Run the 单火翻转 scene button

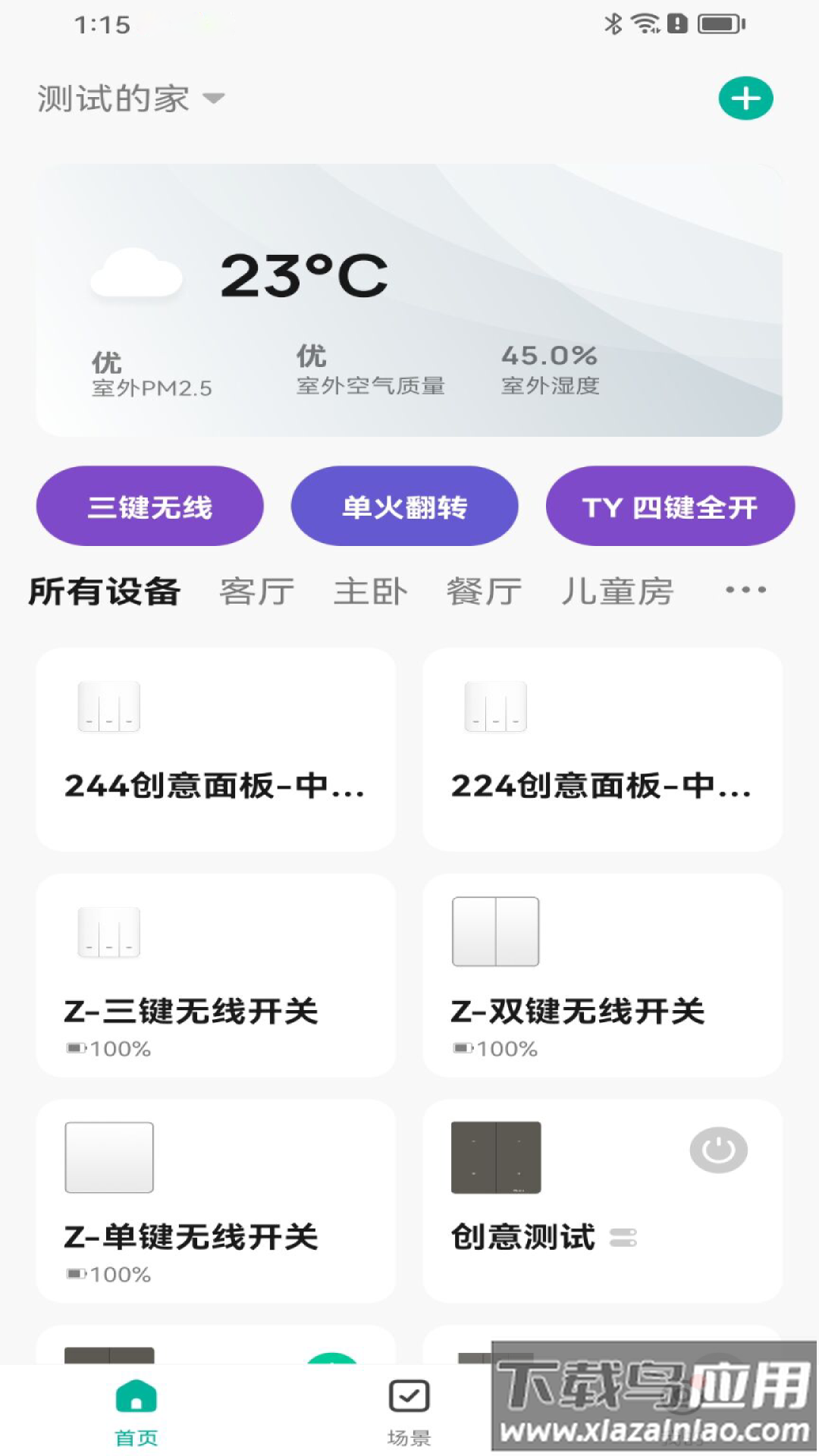404,506
